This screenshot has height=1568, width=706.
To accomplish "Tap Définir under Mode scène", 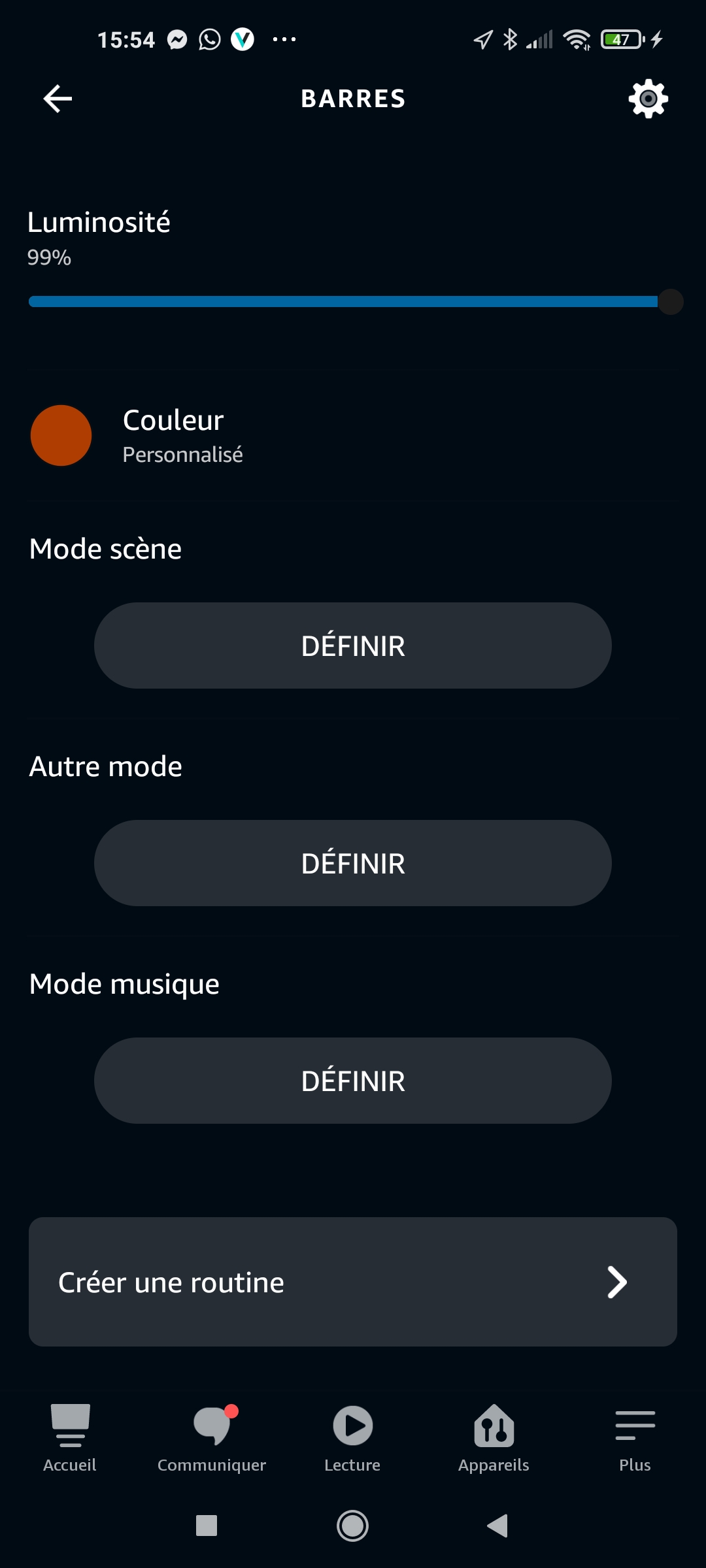I will click(x=353, y=645).
